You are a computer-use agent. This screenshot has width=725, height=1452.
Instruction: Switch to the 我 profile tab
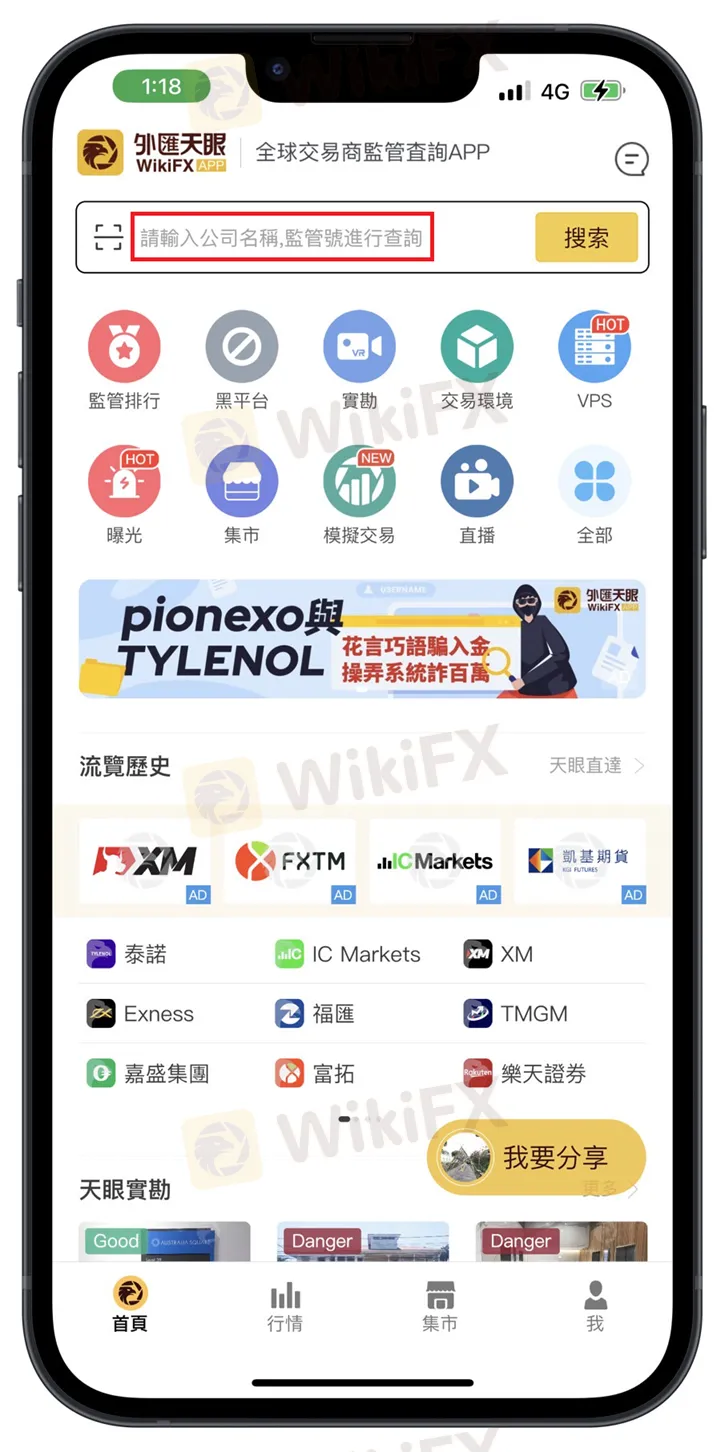click(x=595, y=1308)
